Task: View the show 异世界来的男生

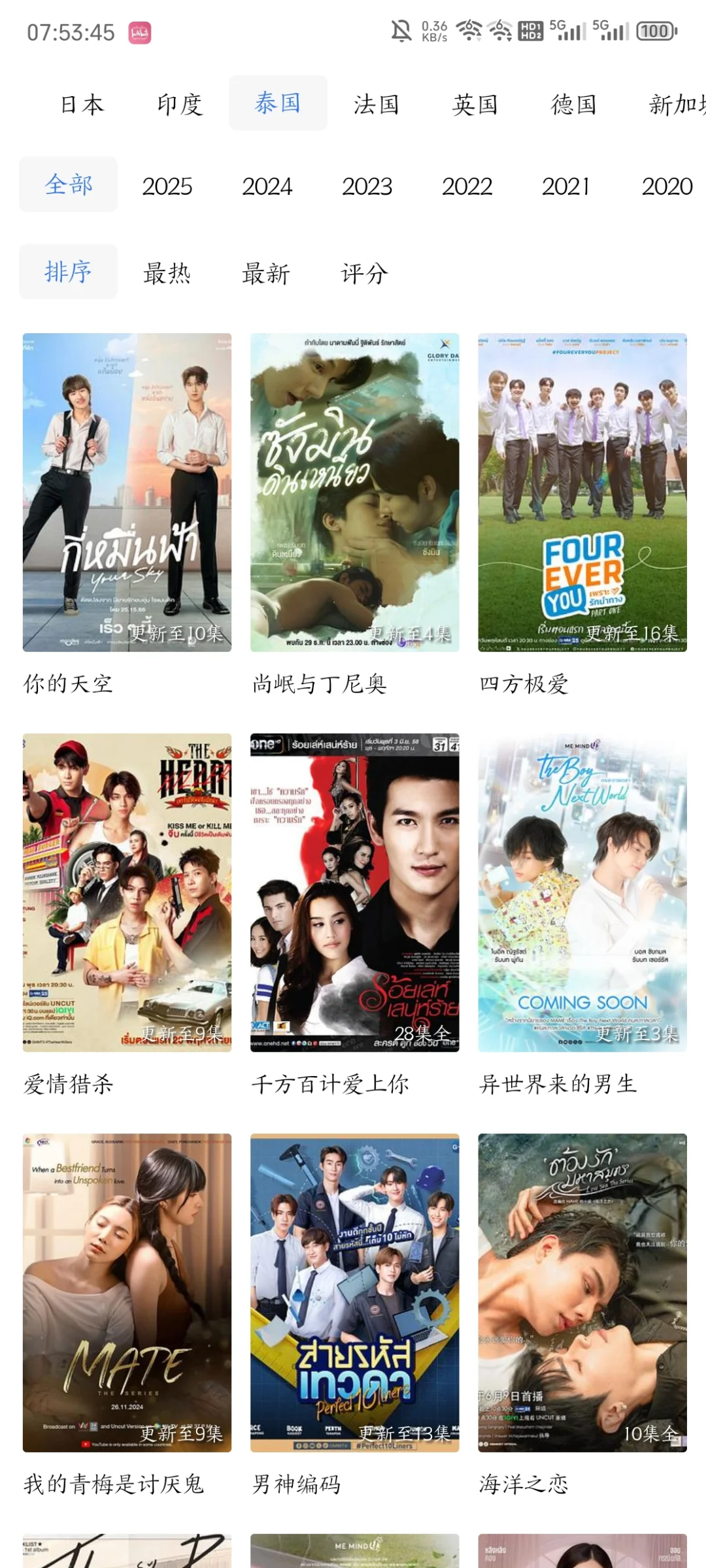Action: (582, 892)
